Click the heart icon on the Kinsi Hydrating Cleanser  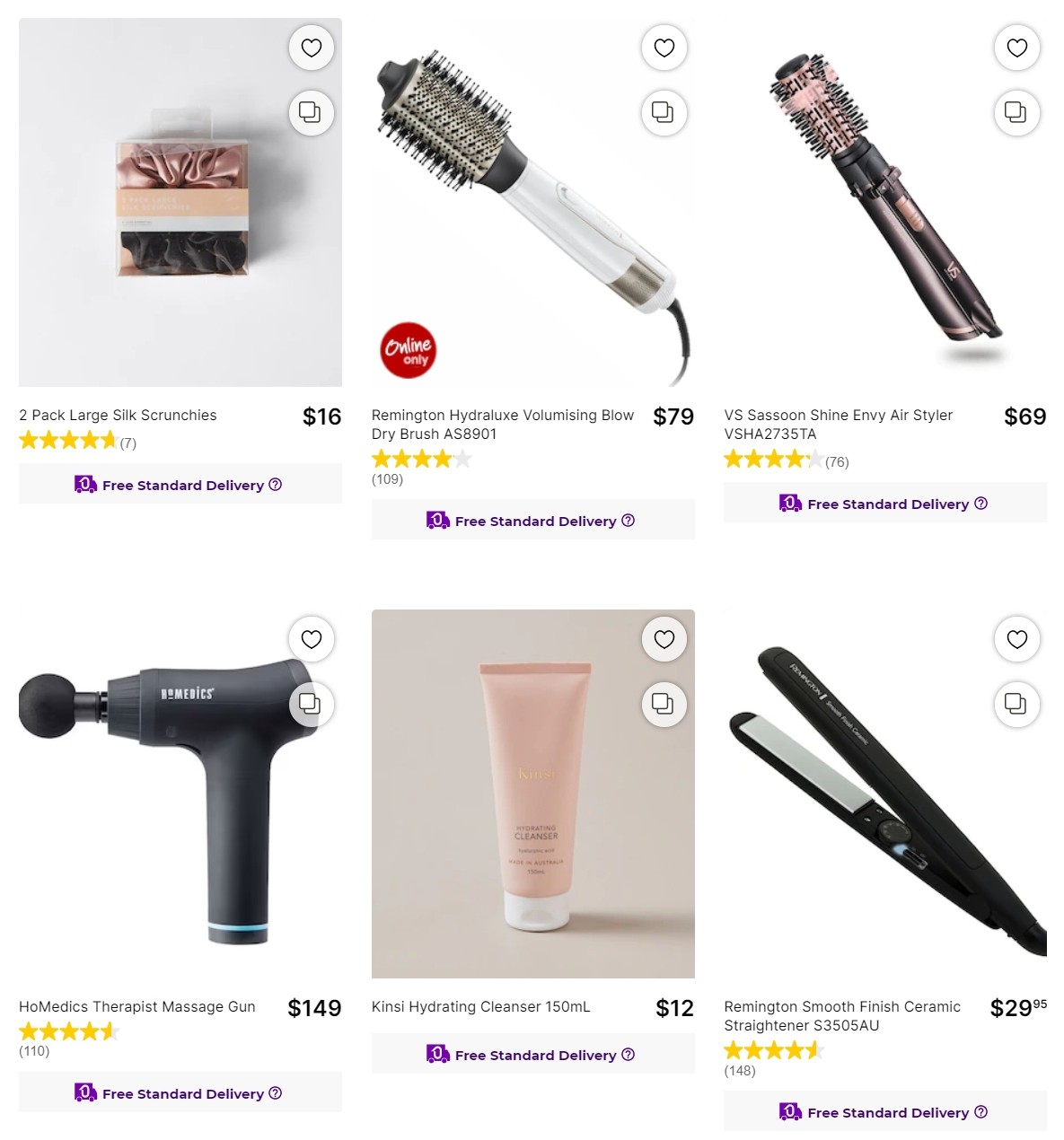pyautogui.click(x=664, y=639)
